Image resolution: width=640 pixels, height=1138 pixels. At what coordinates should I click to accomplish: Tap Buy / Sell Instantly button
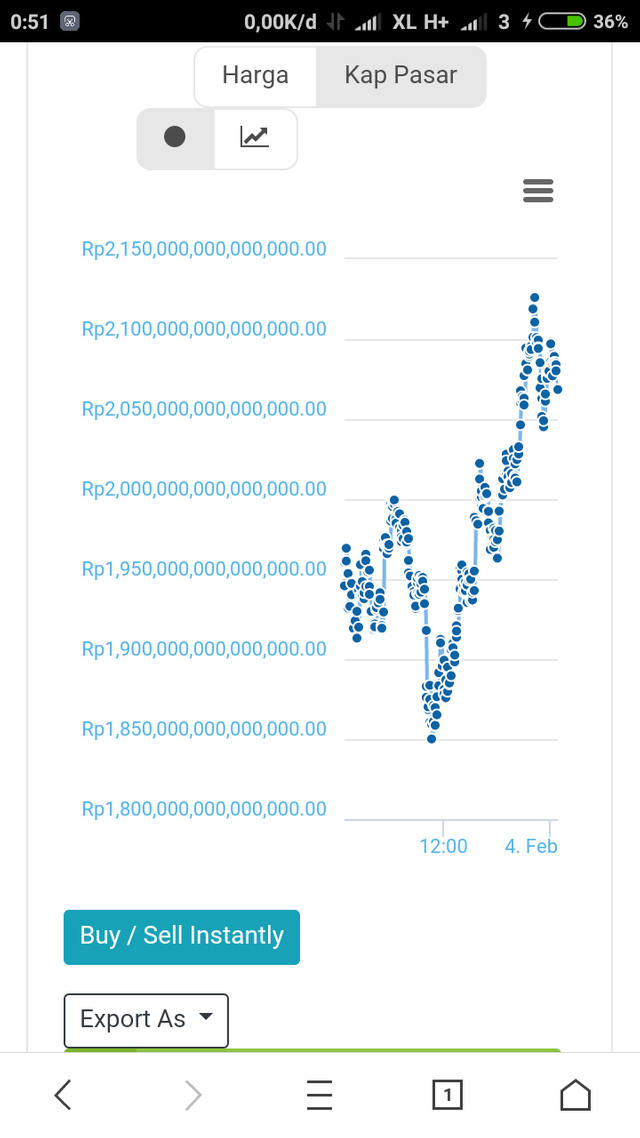181,937
